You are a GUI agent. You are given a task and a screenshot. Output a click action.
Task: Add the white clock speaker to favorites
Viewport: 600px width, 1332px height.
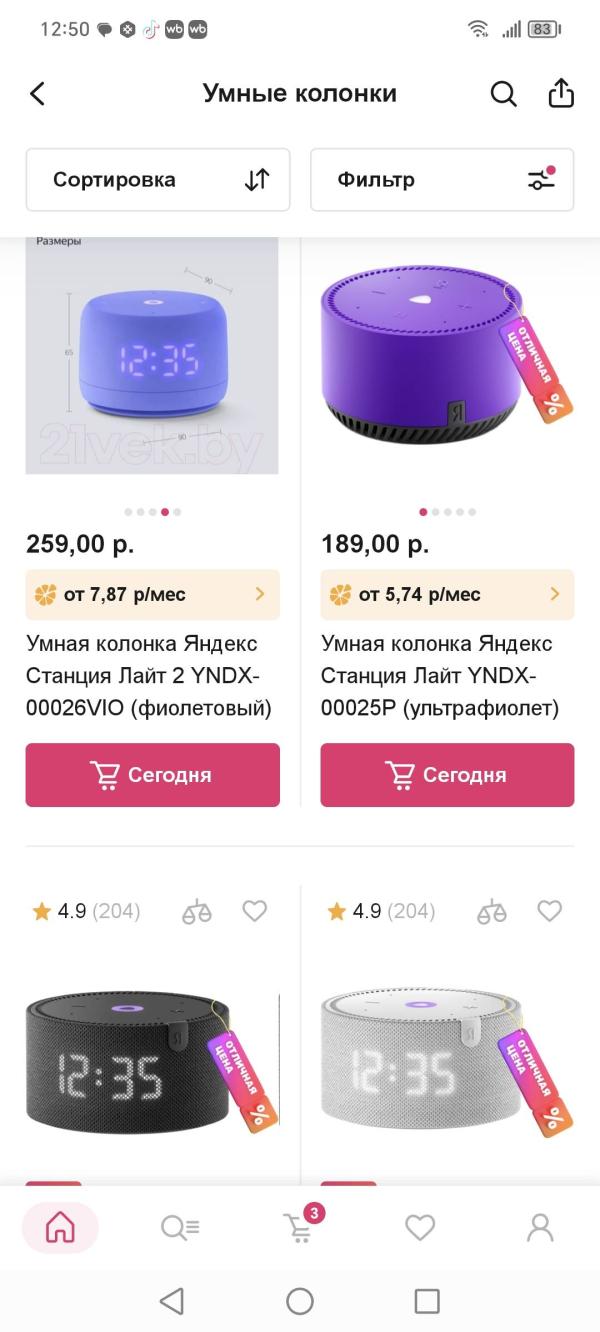(550, 911)
